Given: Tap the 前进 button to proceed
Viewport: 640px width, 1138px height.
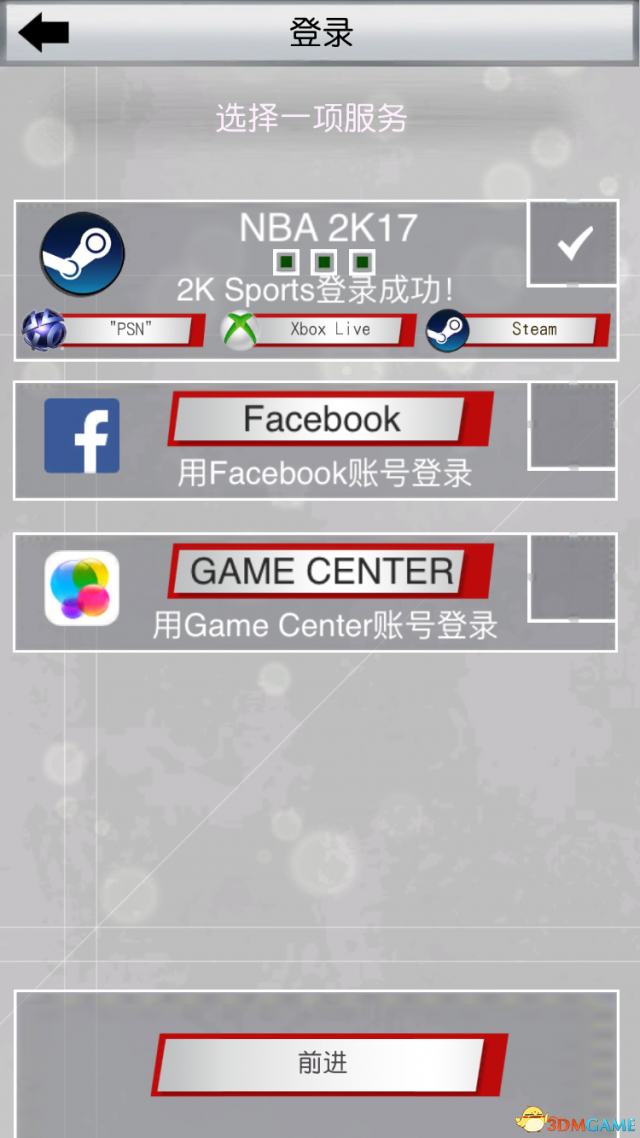Looking at the screenshot, I should (322, 1063).
